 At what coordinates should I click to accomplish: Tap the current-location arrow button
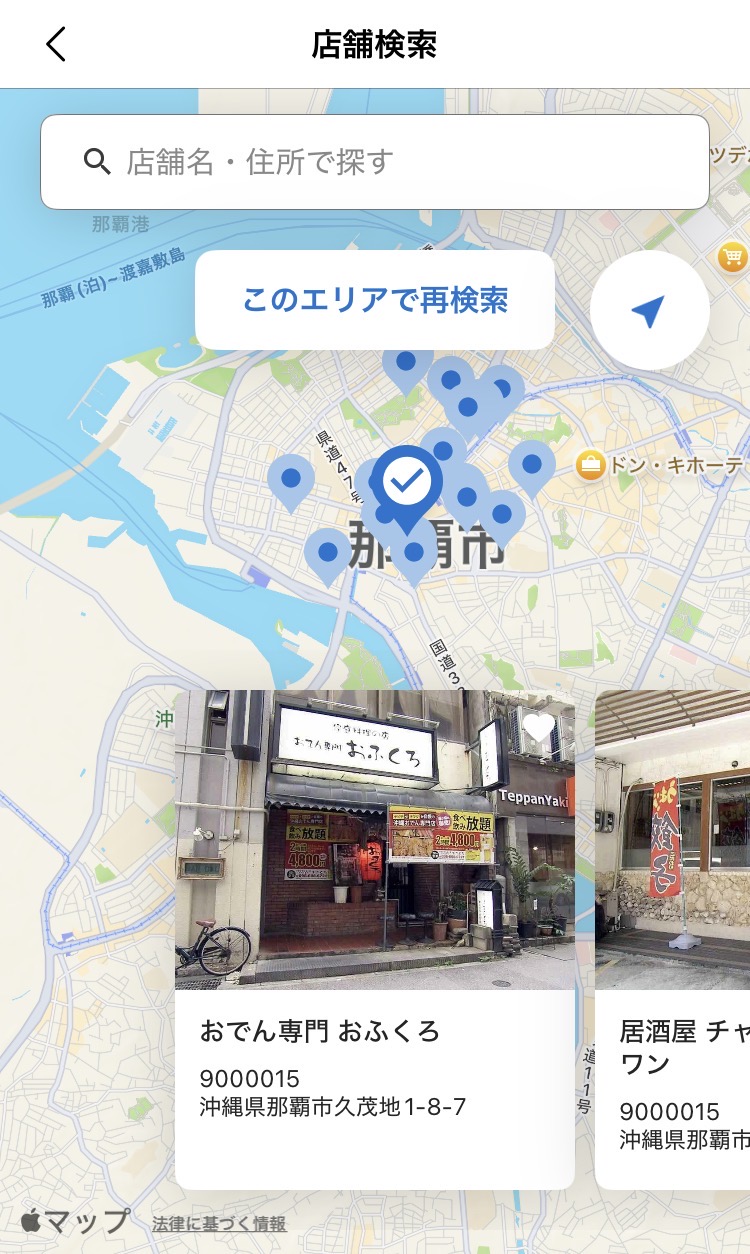[x=649, y=310]
